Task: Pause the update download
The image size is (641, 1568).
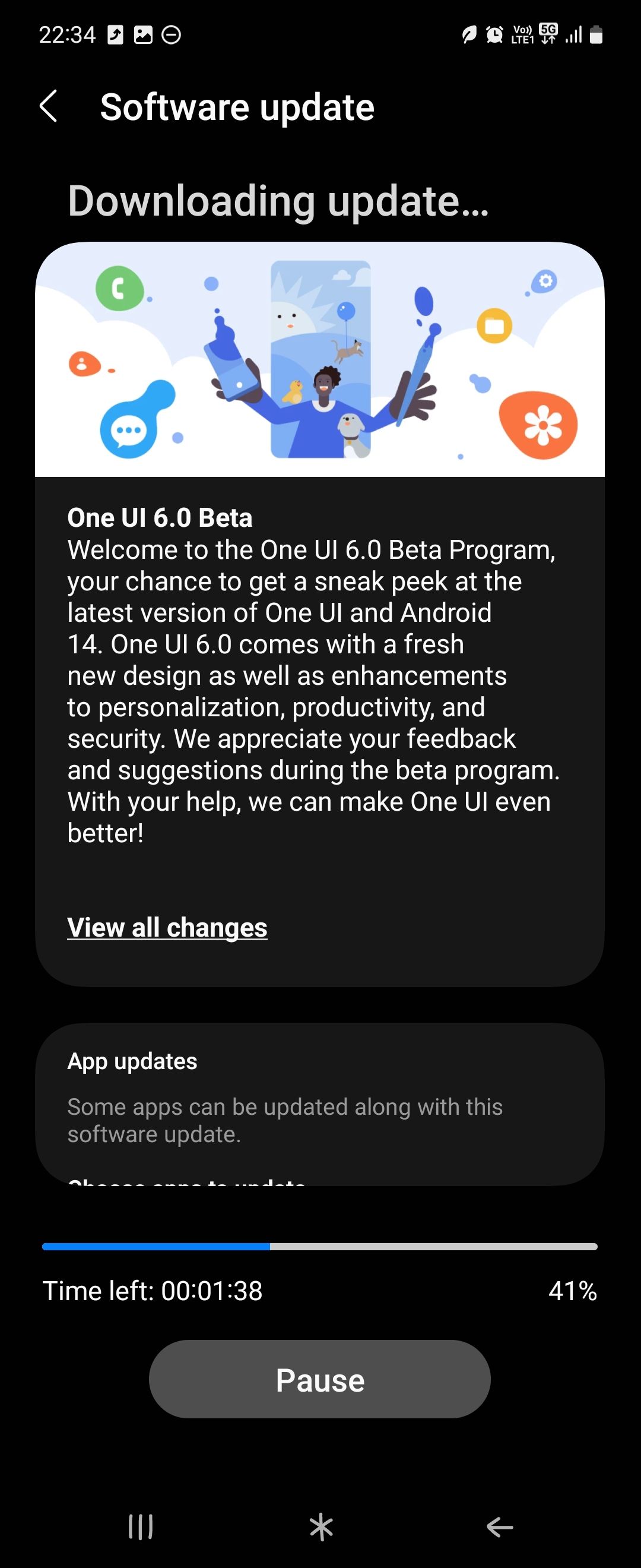Action: (x=319, y=1380)
